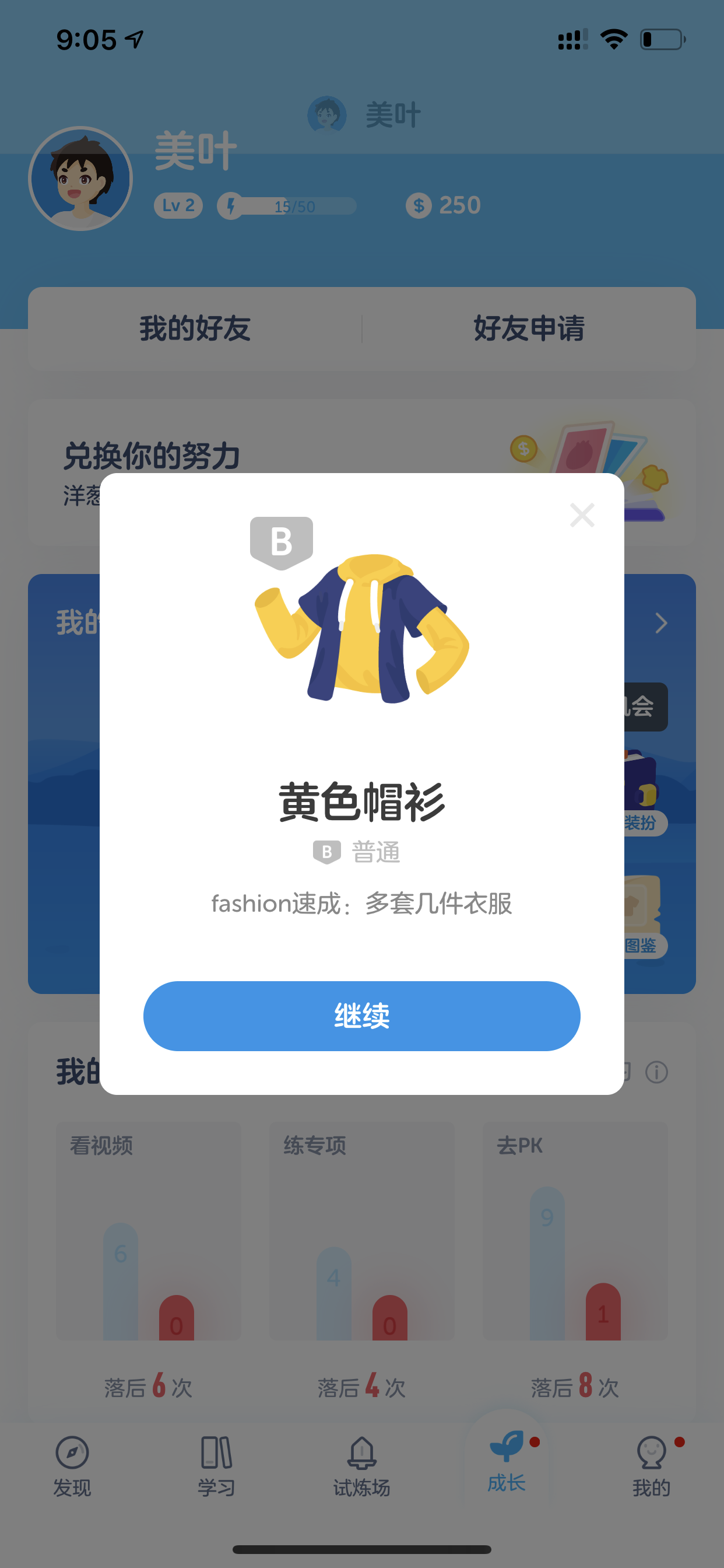The image size is (724, 1568).
Task: Tap the 继续 button
Action: 361,1016
